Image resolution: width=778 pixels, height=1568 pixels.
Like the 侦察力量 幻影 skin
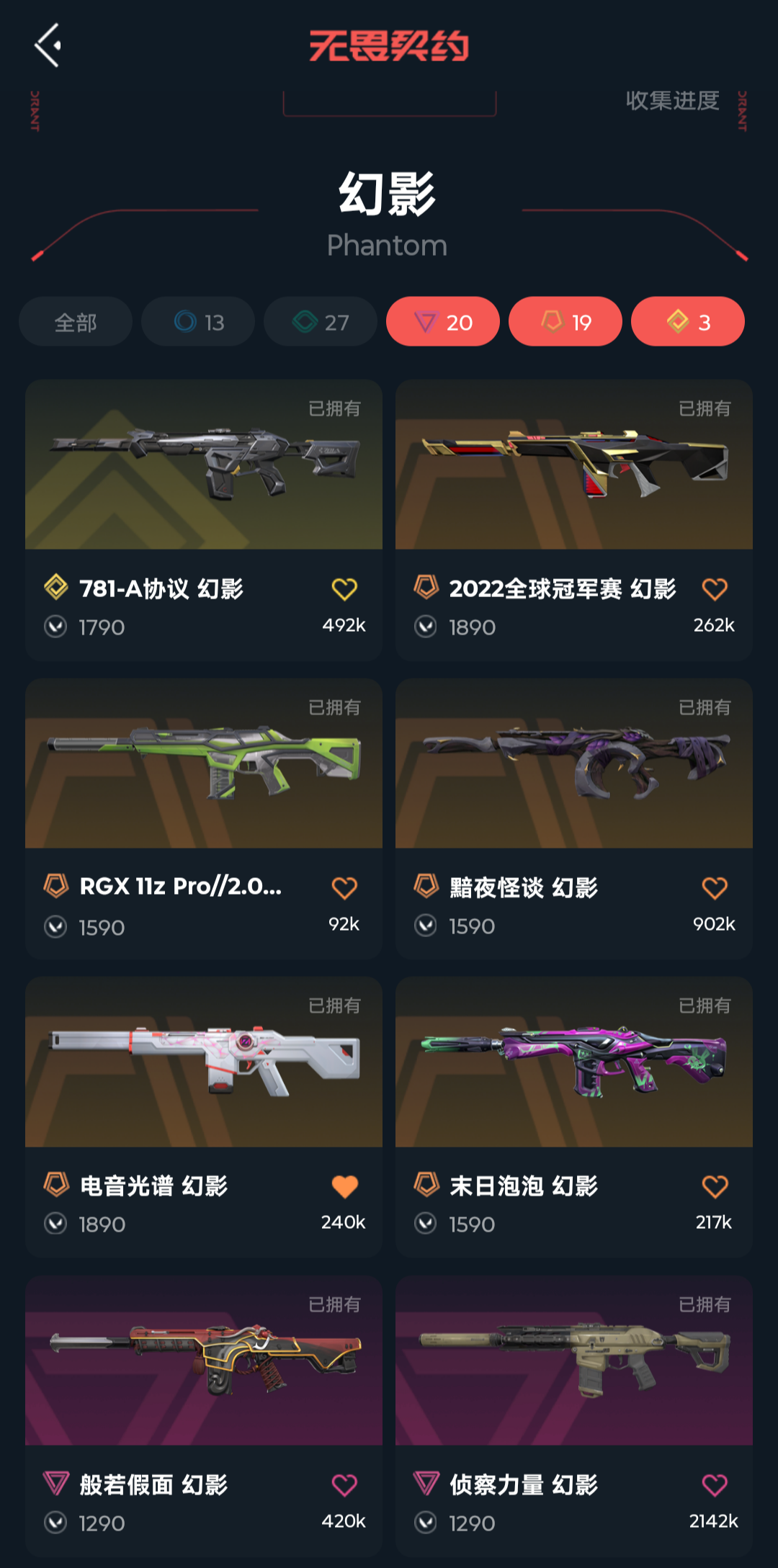[x=715, y=1485]
